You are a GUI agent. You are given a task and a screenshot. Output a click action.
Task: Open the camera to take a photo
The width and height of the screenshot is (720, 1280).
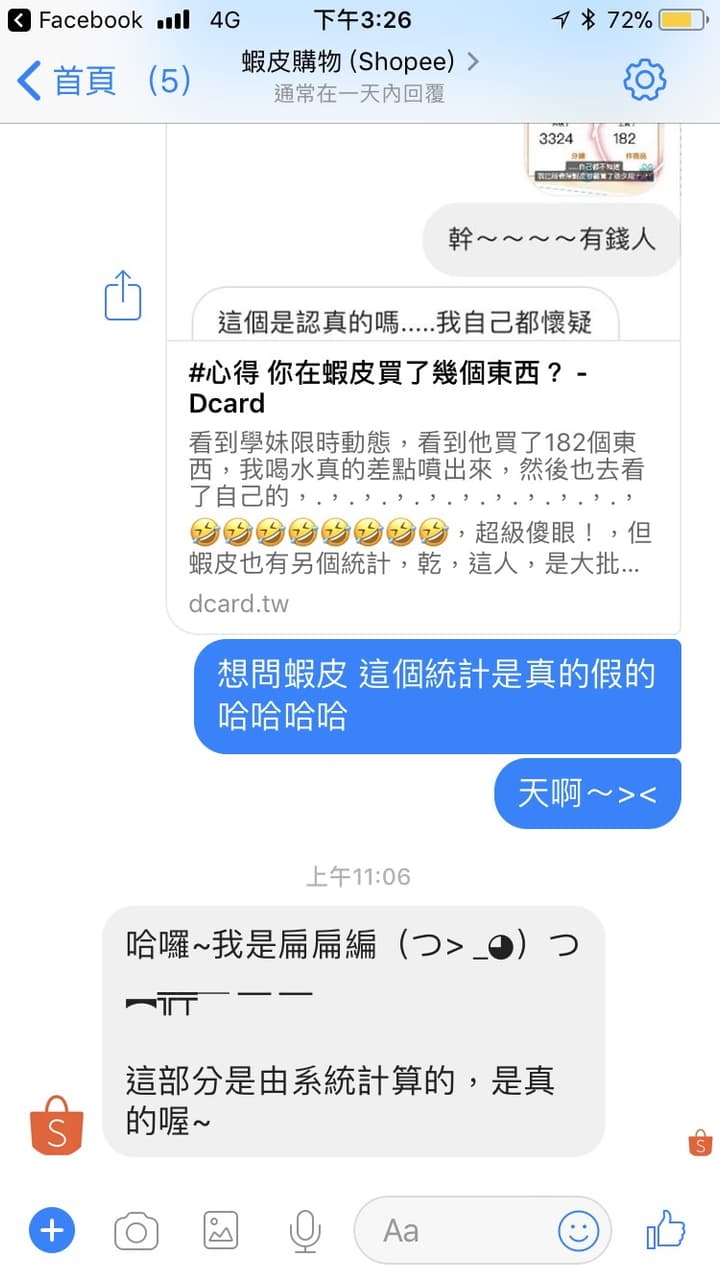pyautogui.click(x=136, y=1231)
